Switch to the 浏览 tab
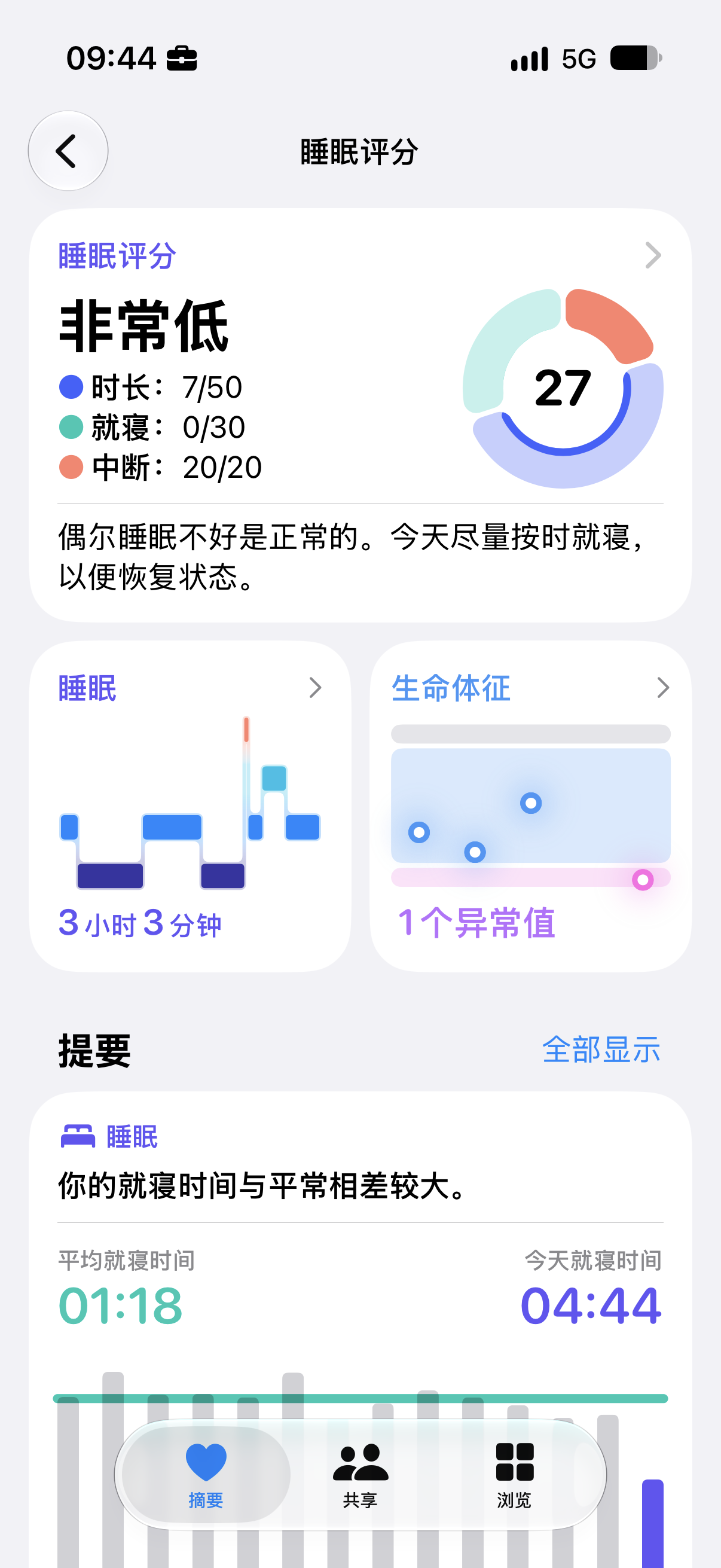 click(515, 1475)
